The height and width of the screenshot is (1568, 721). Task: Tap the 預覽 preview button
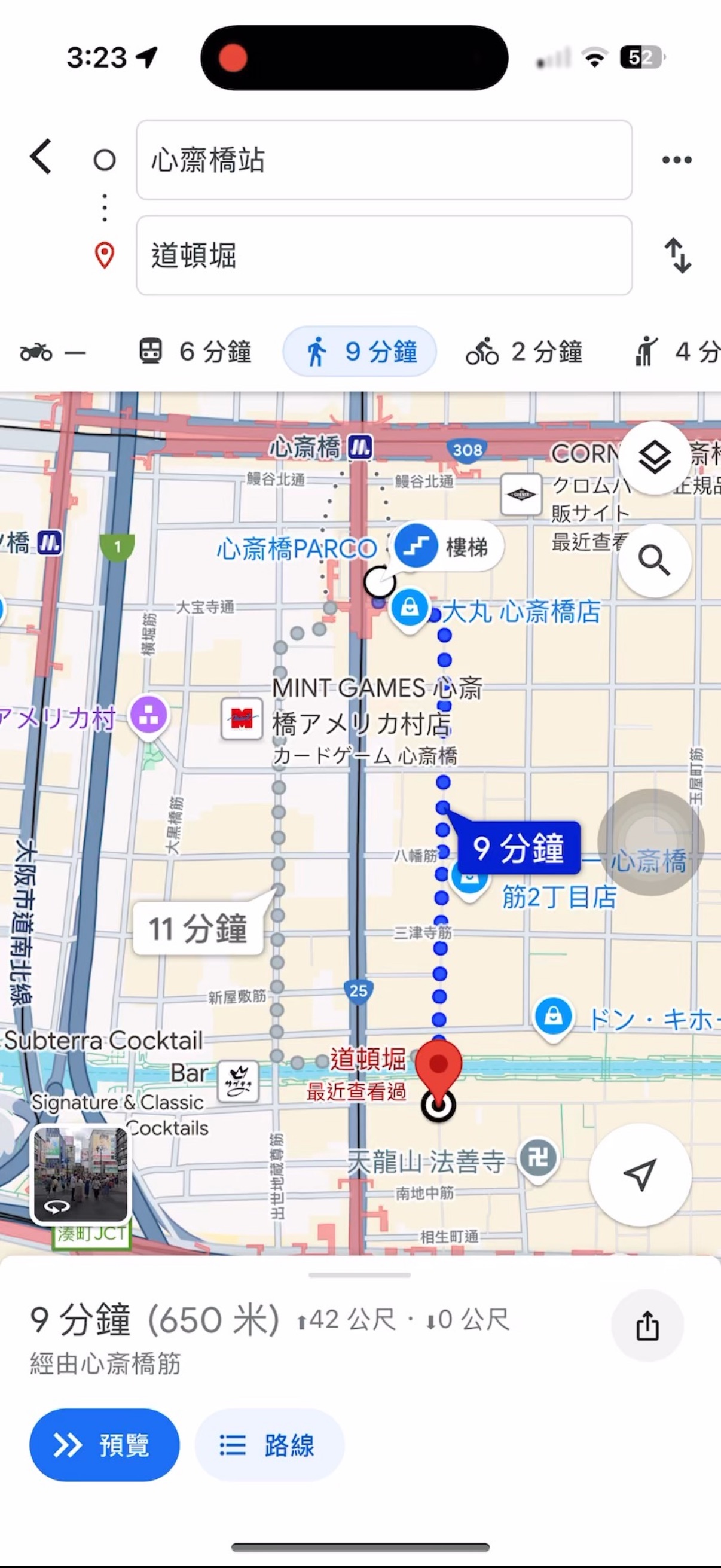(x=103, y=1444)
